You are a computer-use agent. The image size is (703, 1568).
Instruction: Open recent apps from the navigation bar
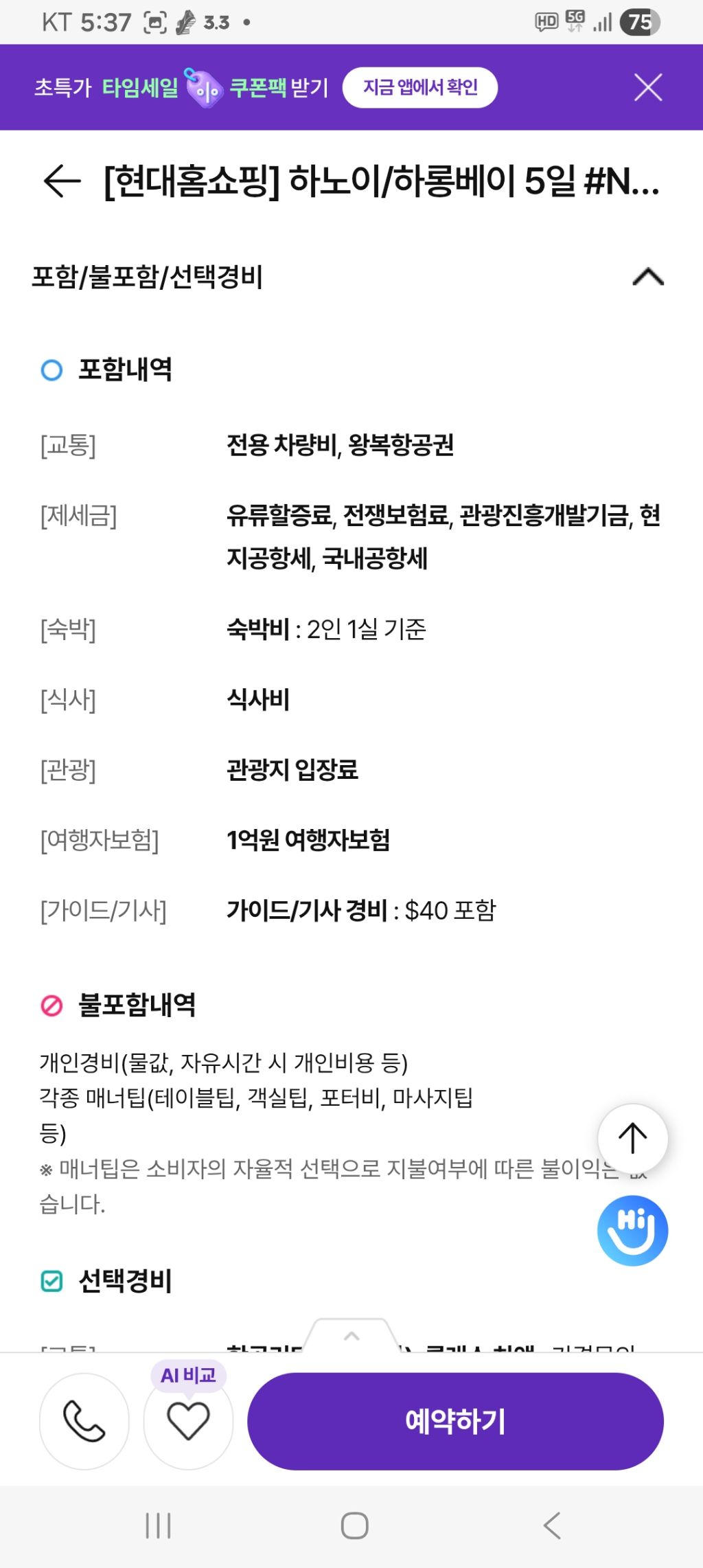[158, 1525]
